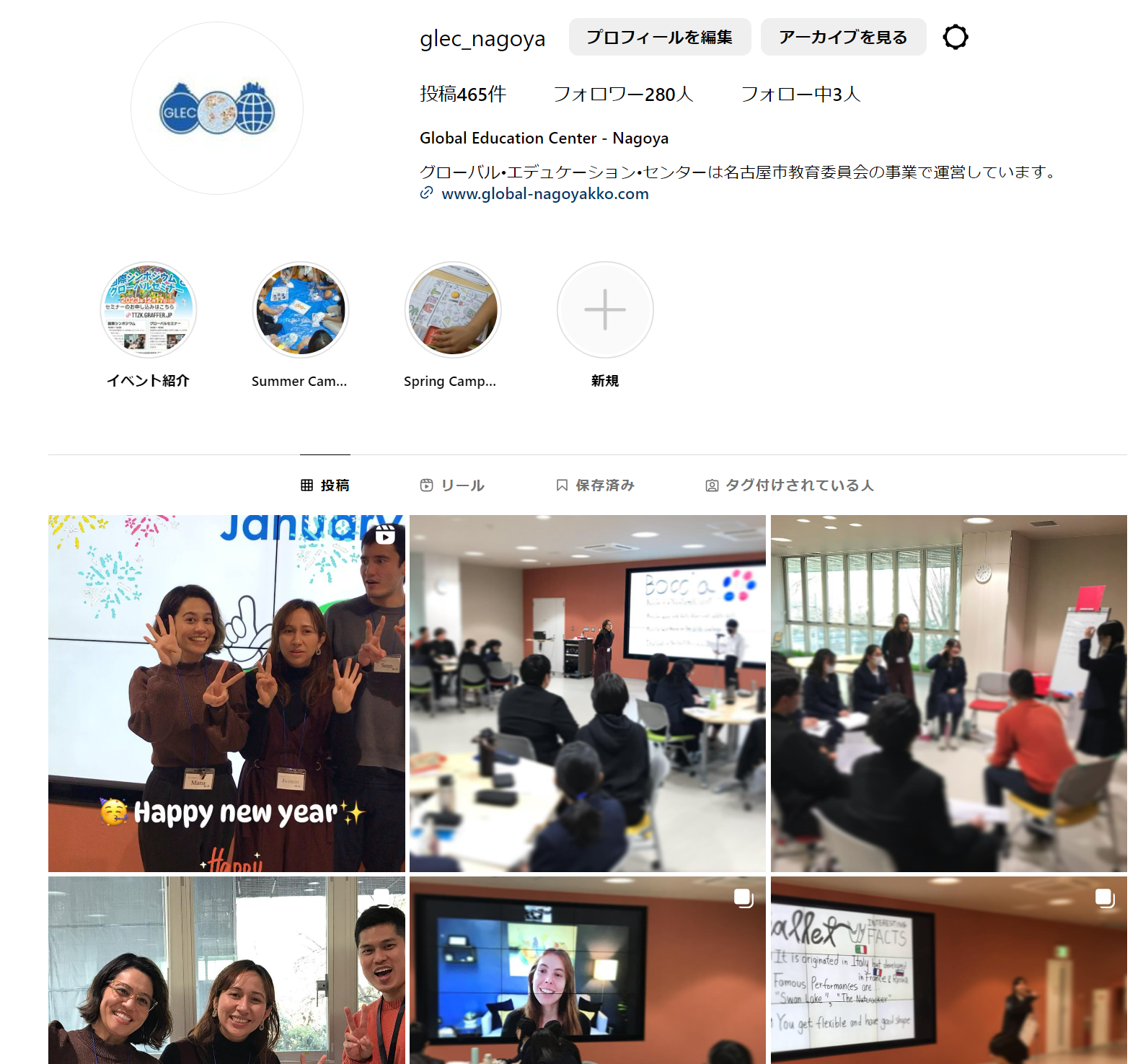Open the Ballet facts slide post
Screen dimensions: 1143x1064
pos(948,970)
